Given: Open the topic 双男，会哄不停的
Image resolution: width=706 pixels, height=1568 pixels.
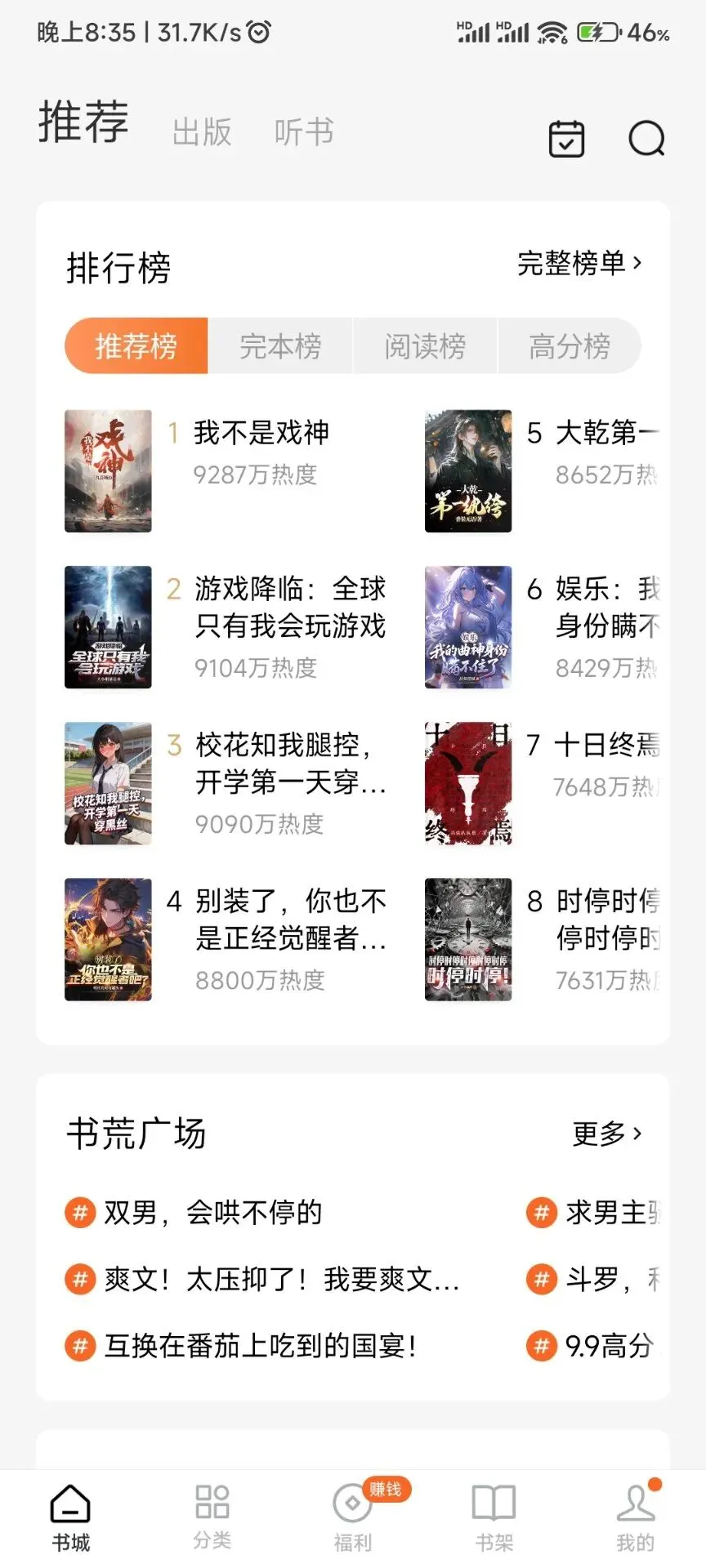Looking at the screenshot, I should [212, 1212].
